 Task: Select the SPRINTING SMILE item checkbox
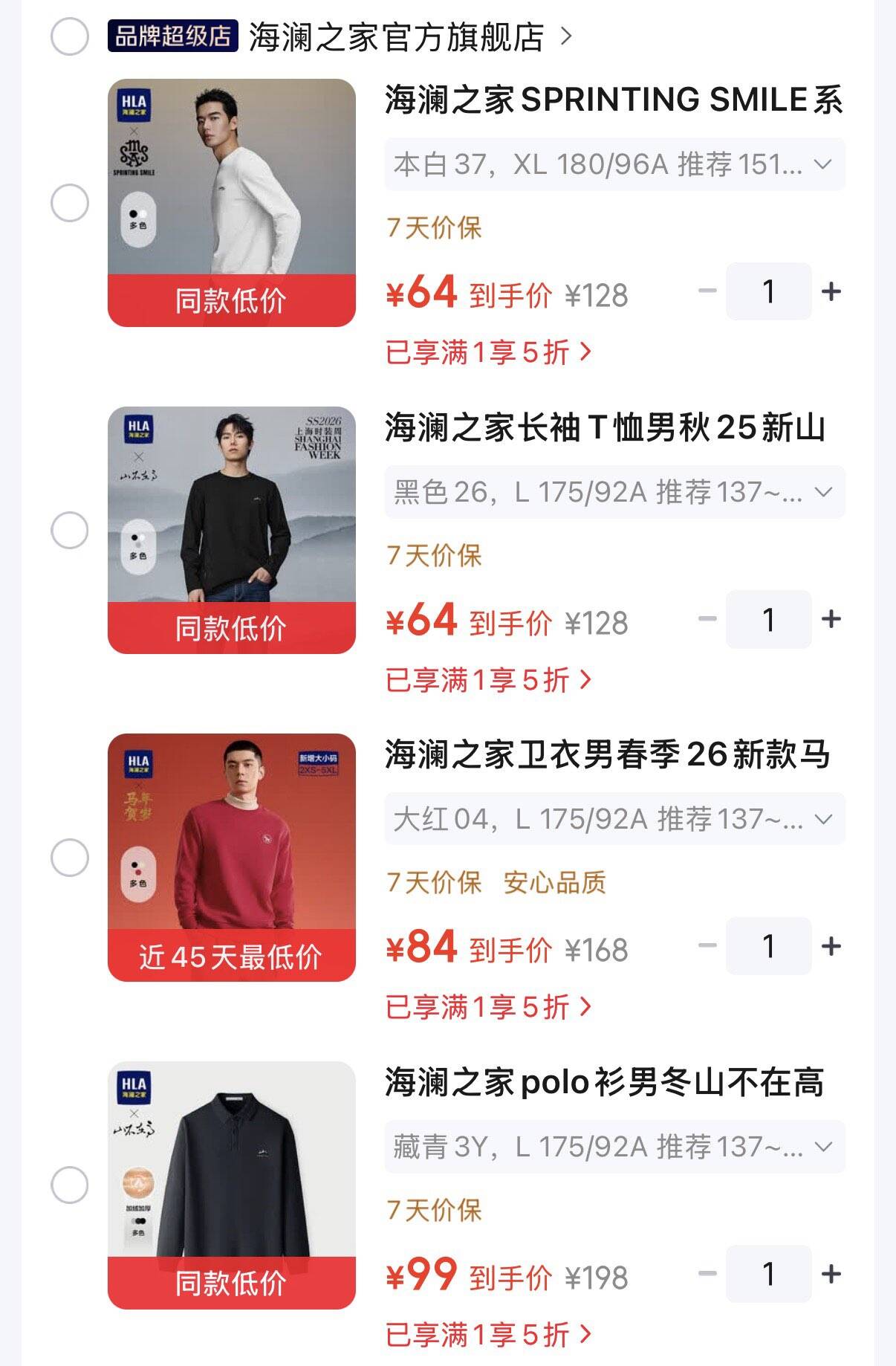click(x=70, y=203)
